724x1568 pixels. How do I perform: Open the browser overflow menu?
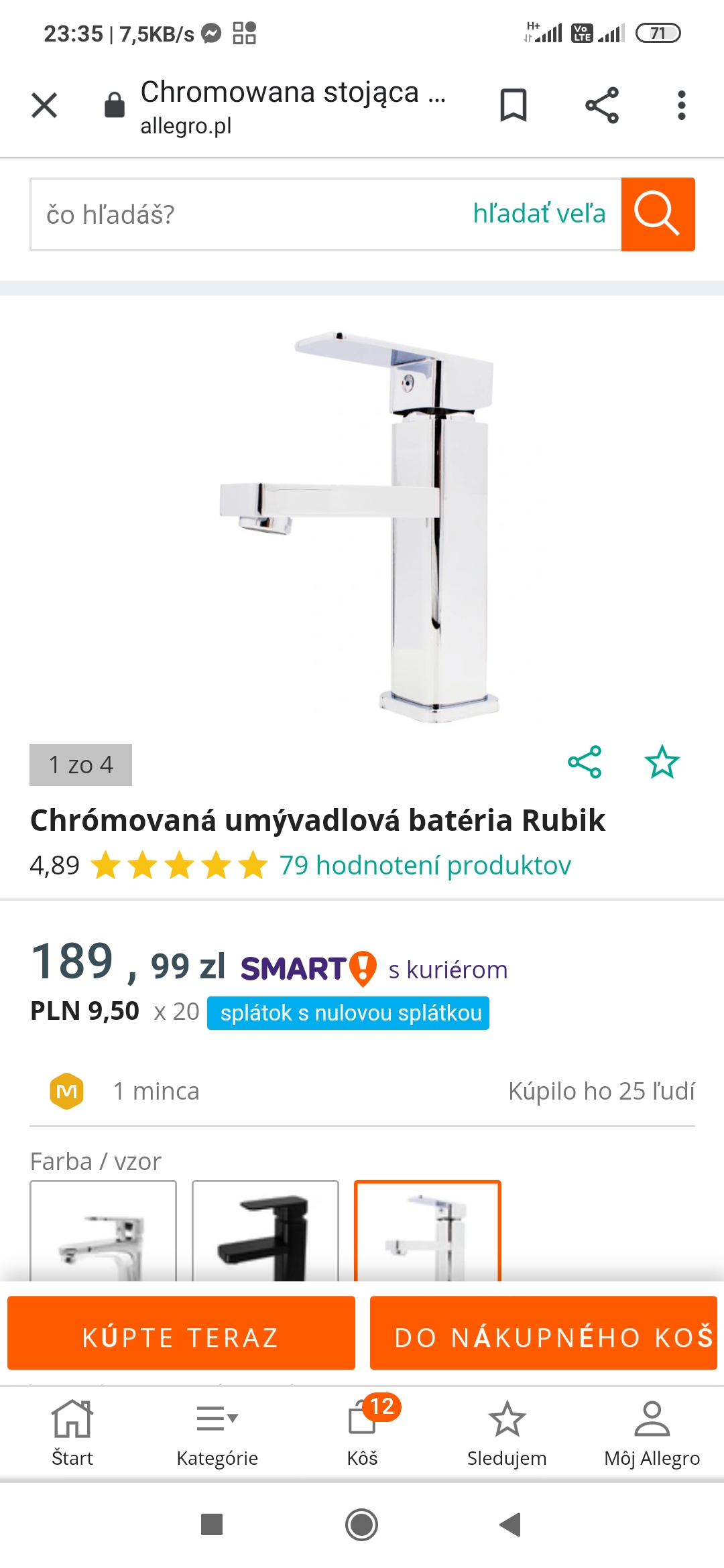[x=682, y=105]
